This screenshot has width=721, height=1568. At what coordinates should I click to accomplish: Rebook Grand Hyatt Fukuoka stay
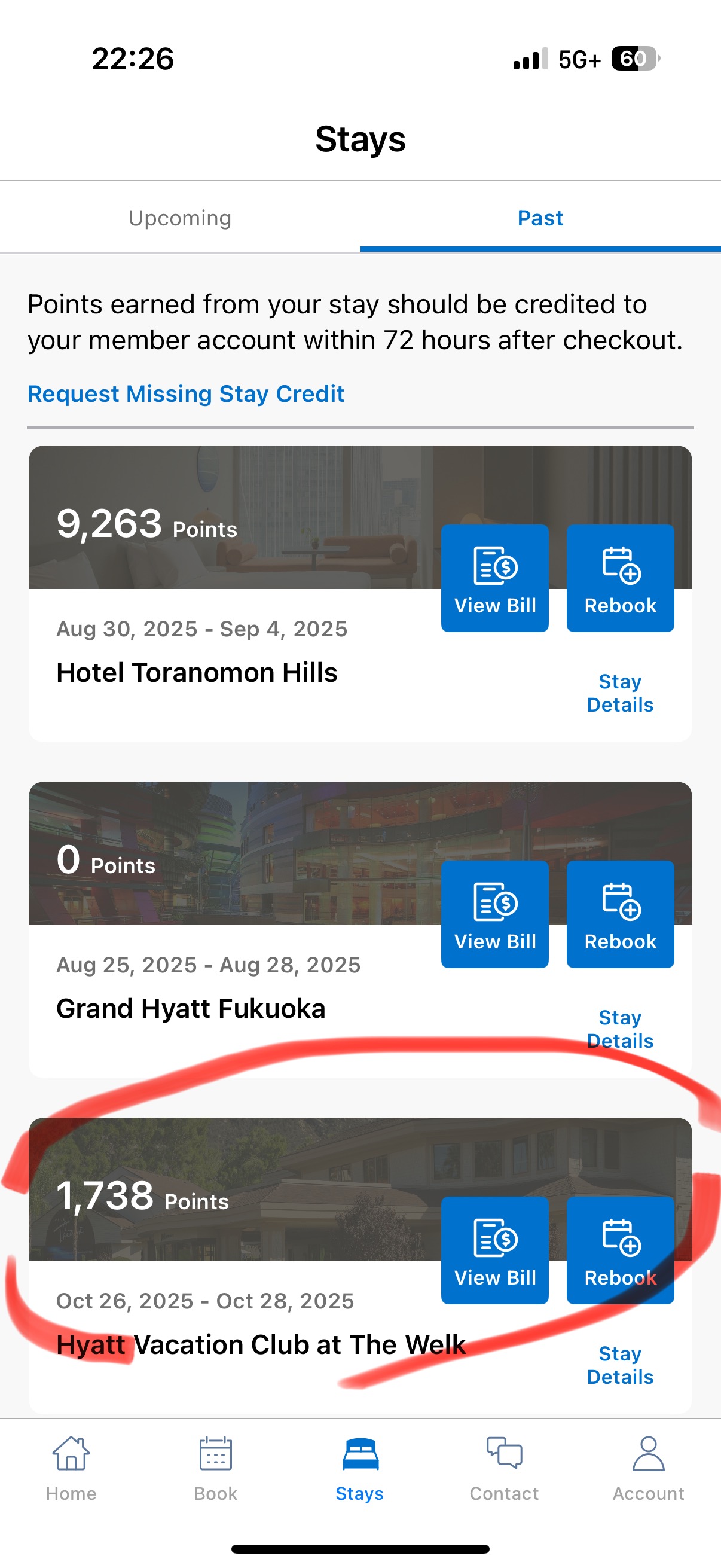620,914
